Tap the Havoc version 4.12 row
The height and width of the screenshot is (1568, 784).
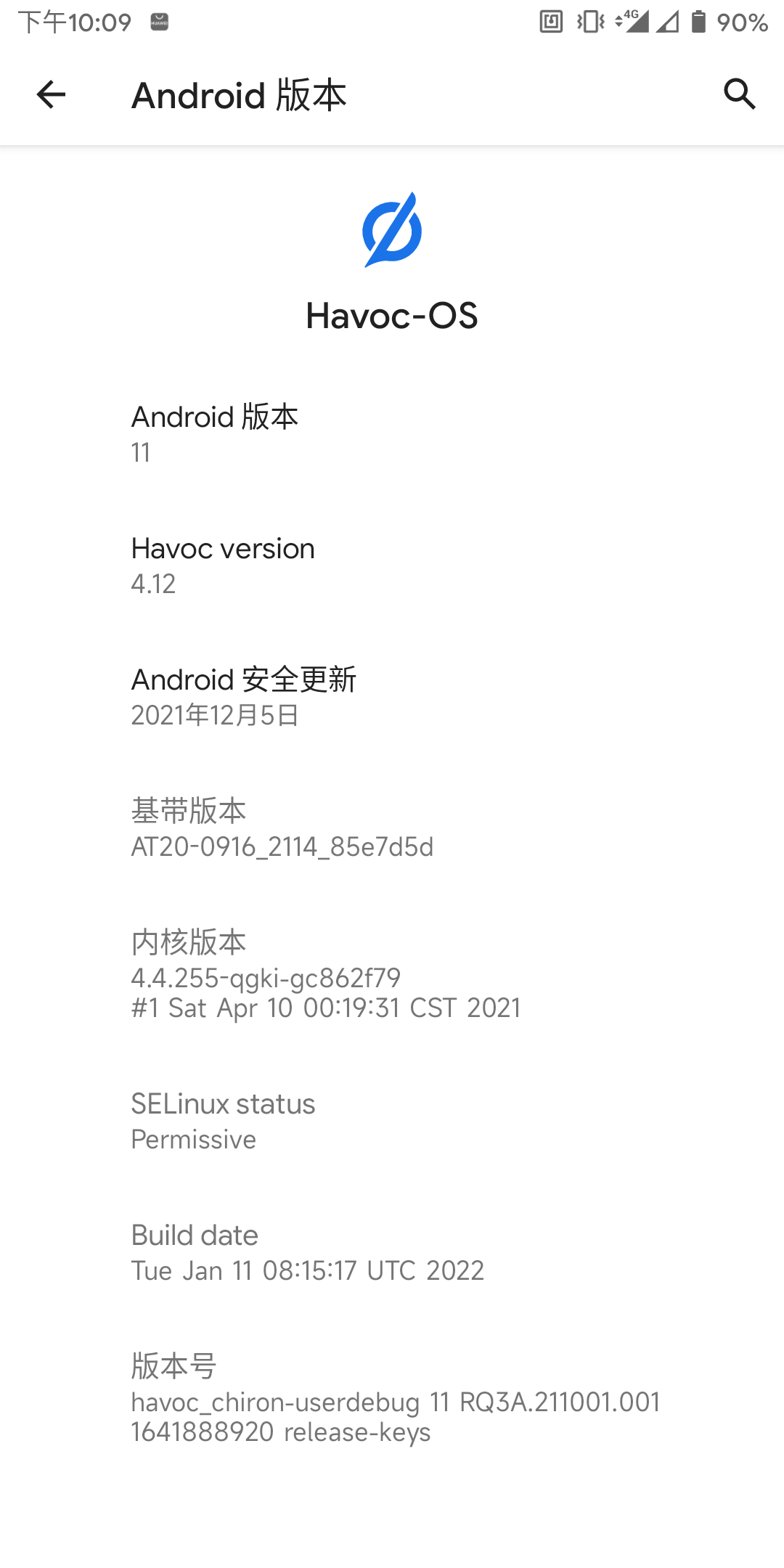392,565
